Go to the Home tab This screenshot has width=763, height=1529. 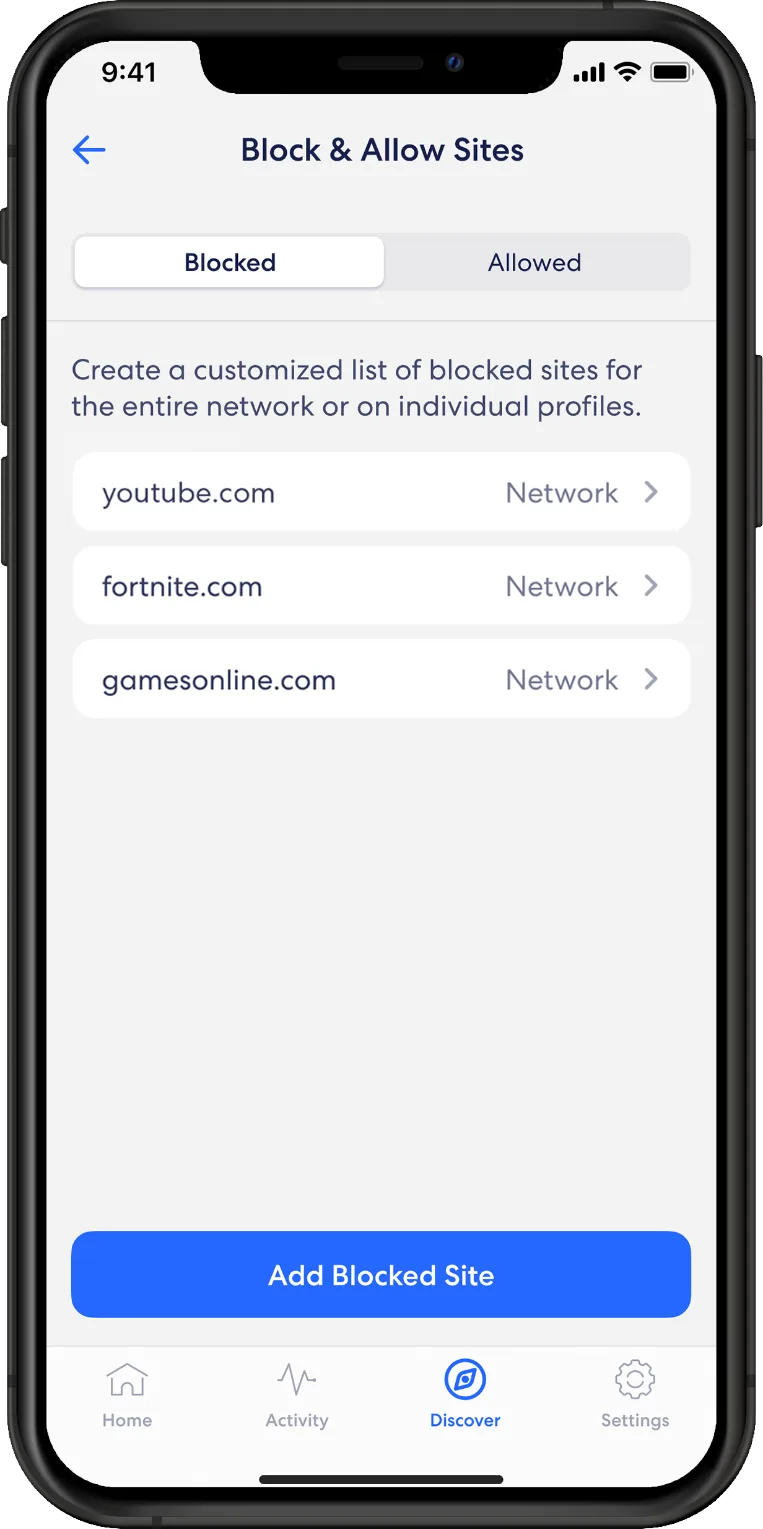[x=127, y=1395]
